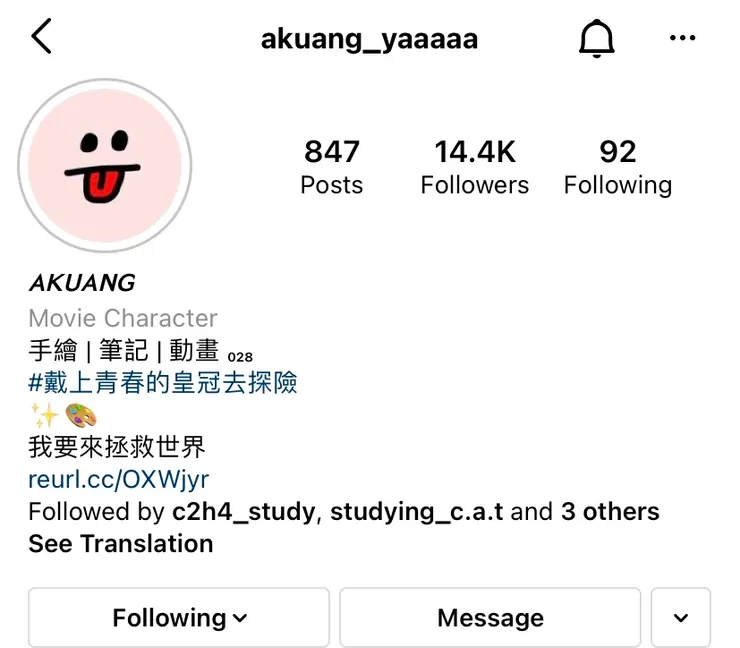Open the notification bell for akuang_yaaaaa
The width and height of the screenshot is (740, 648).
(597, 39)
